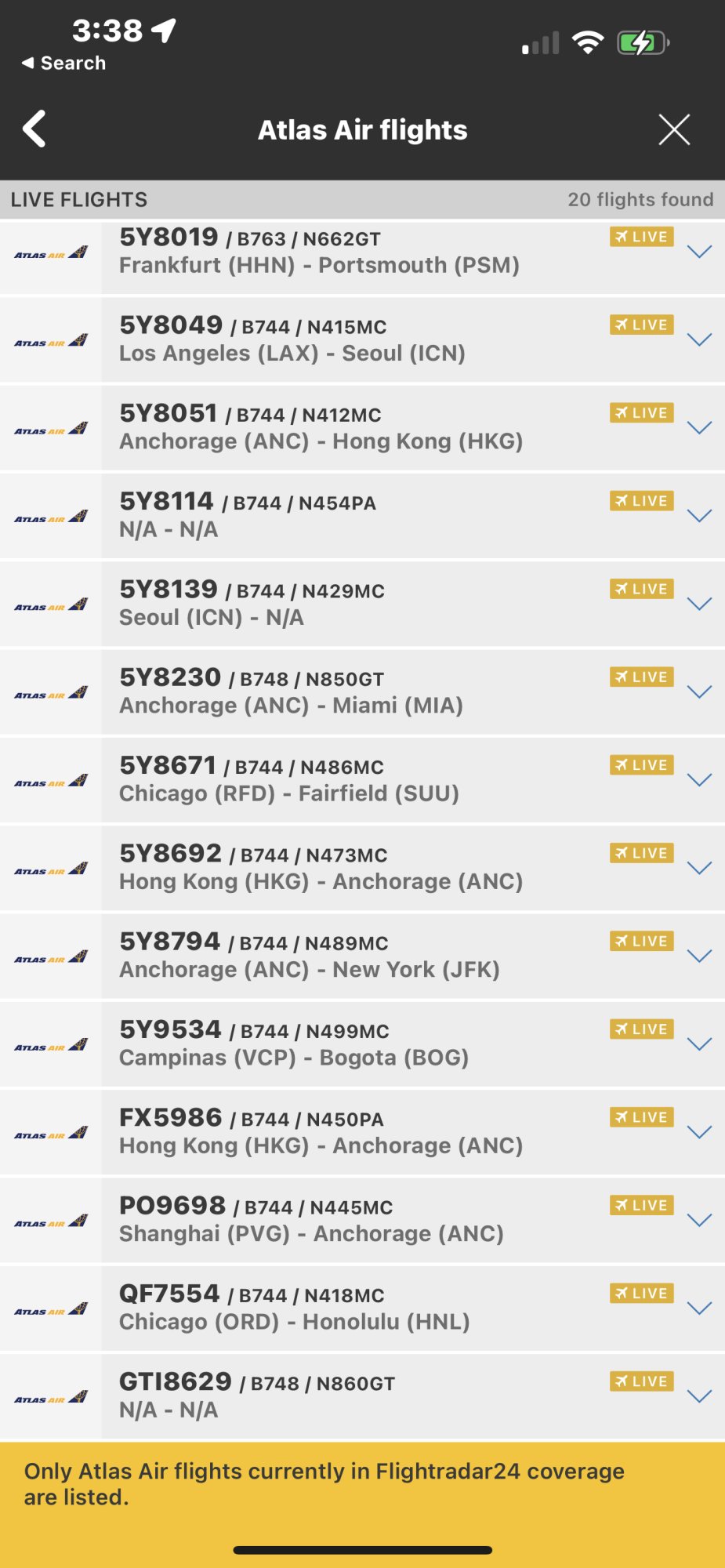Screen dimensions: 725x1568
Task: Select flight 5Y8139 from Seoul
Action: (251, 603)
